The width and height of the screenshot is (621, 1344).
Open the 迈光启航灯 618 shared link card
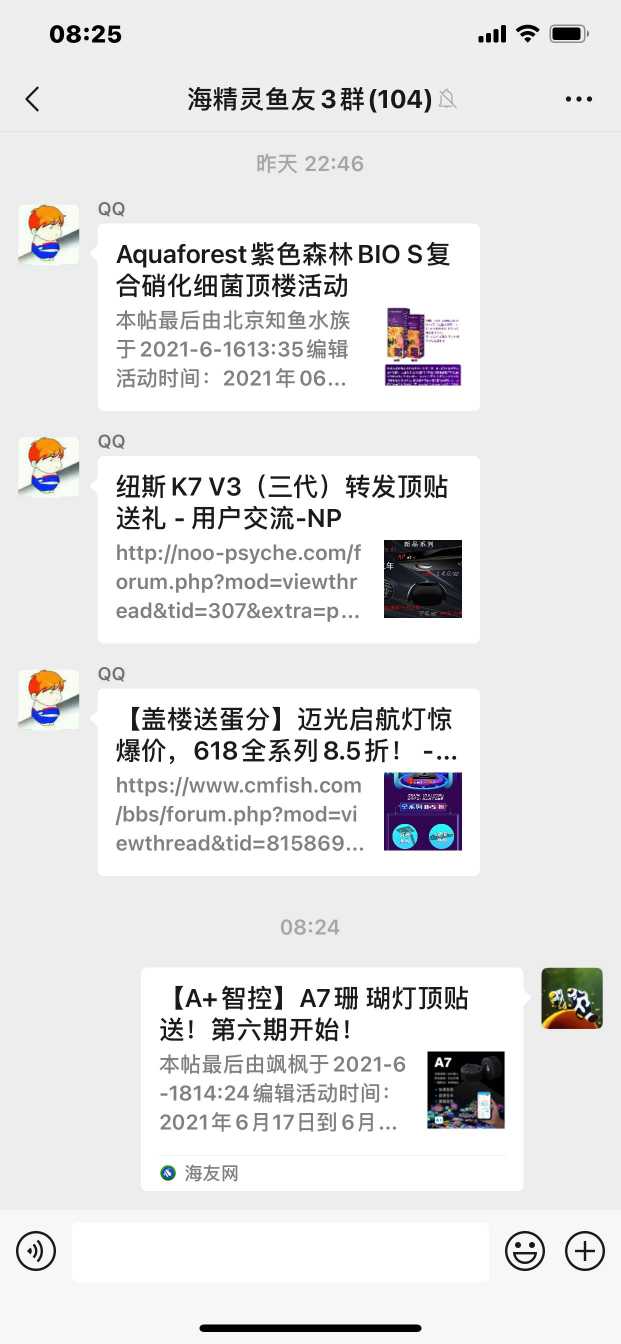[x=288, y=782]
